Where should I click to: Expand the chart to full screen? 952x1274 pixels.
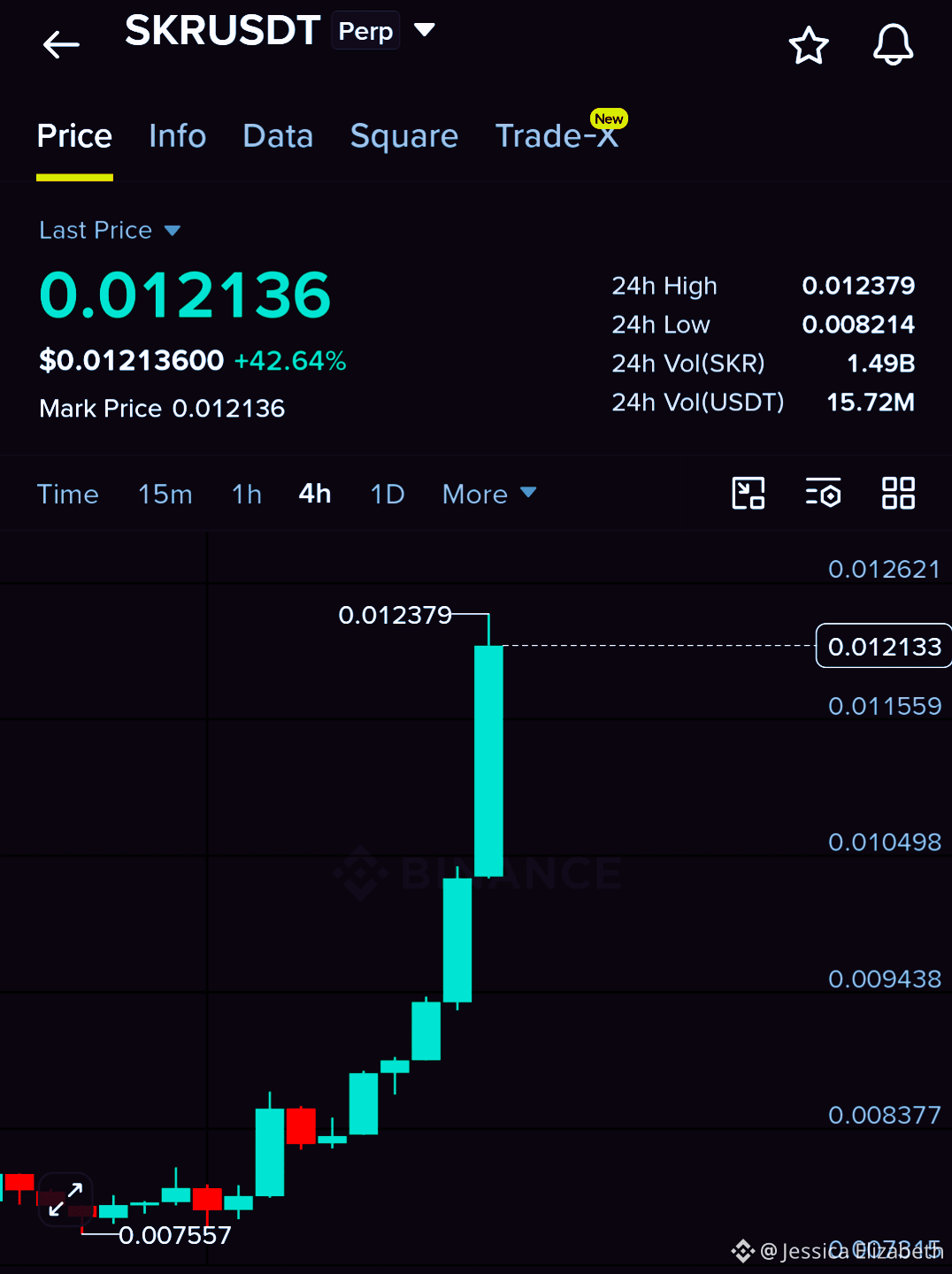(65, 1200)
